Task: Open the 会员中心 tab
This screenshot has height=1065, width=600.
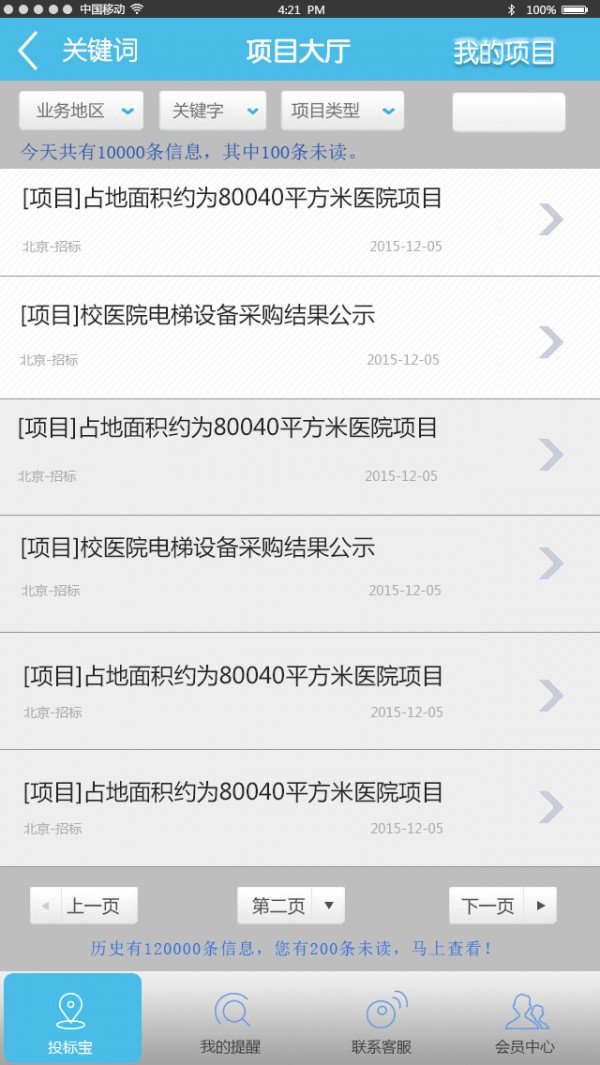Action: click(x=526, y=1020)
